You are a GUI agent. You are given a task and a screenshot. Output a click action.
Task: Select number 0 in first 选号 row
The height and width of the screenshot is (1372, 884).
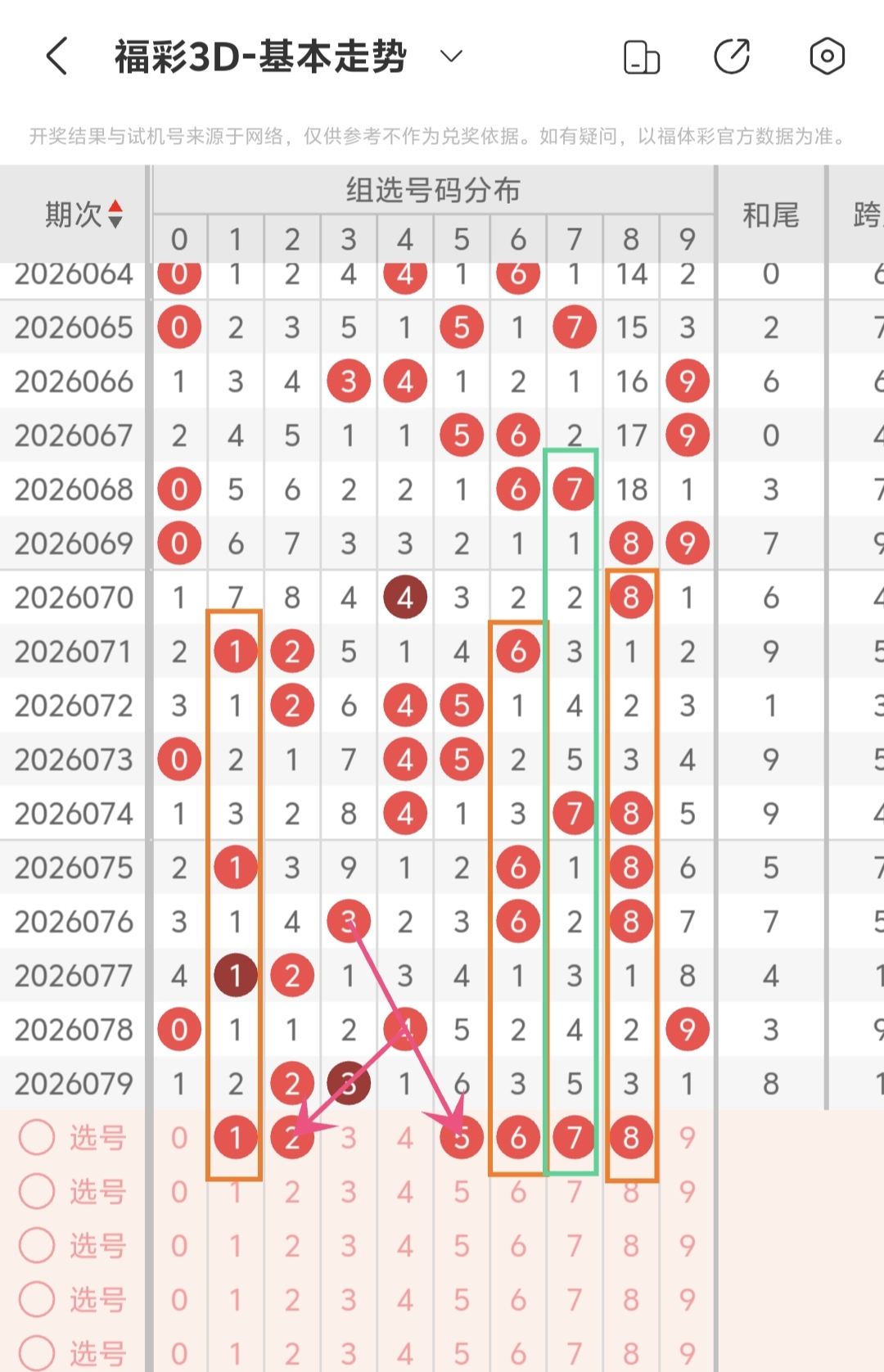point(179,1138)
